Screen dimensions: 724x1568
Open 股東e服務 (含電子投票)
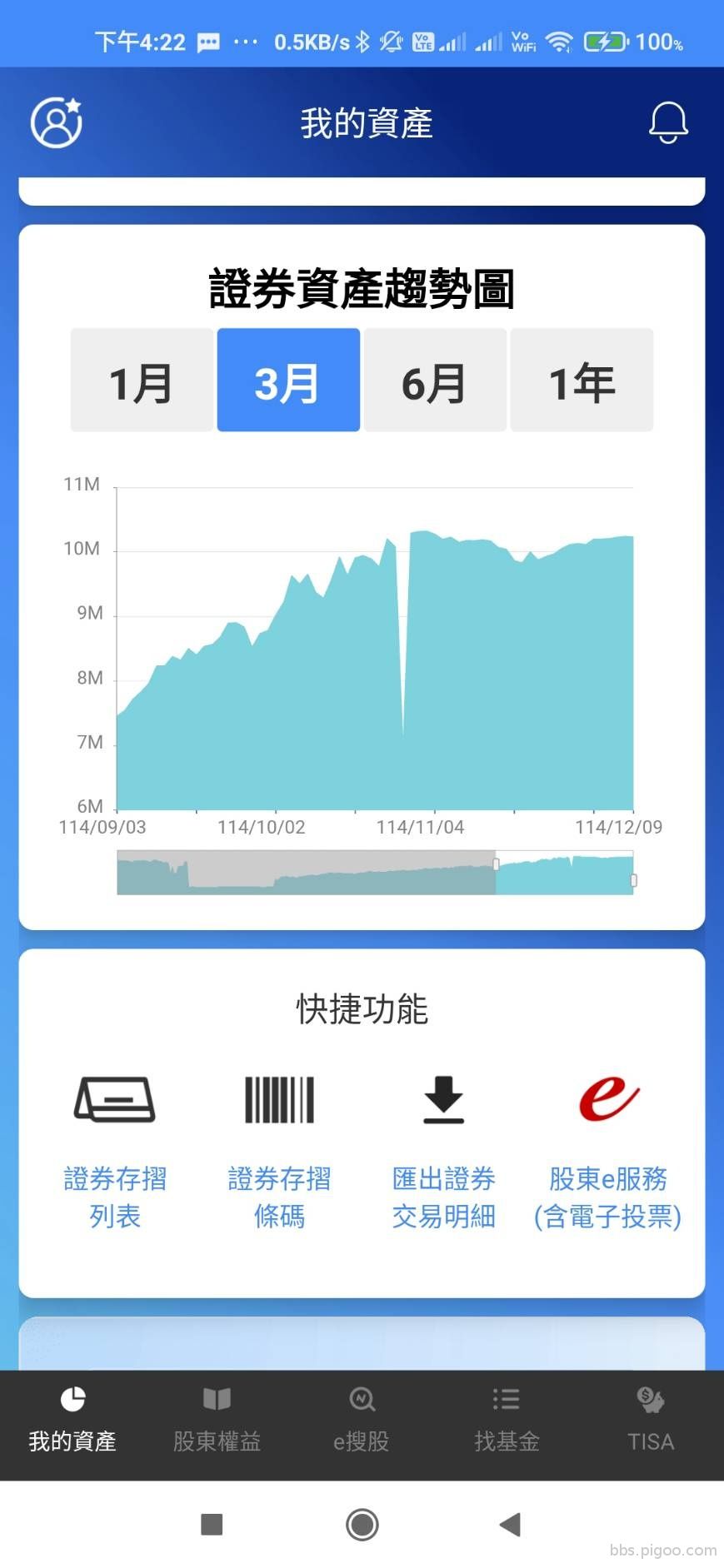608,1149
